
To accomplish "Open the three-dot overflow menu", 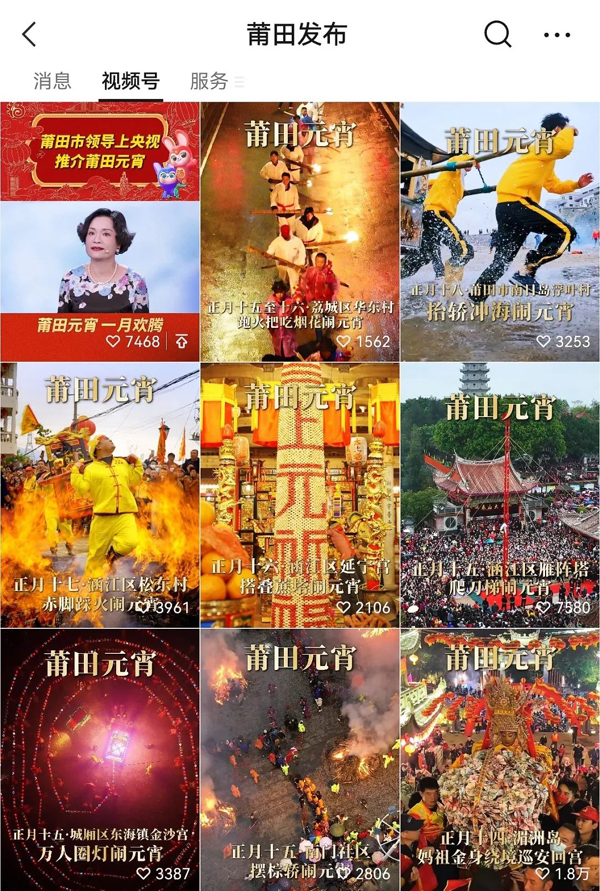I will coord(557,34).
